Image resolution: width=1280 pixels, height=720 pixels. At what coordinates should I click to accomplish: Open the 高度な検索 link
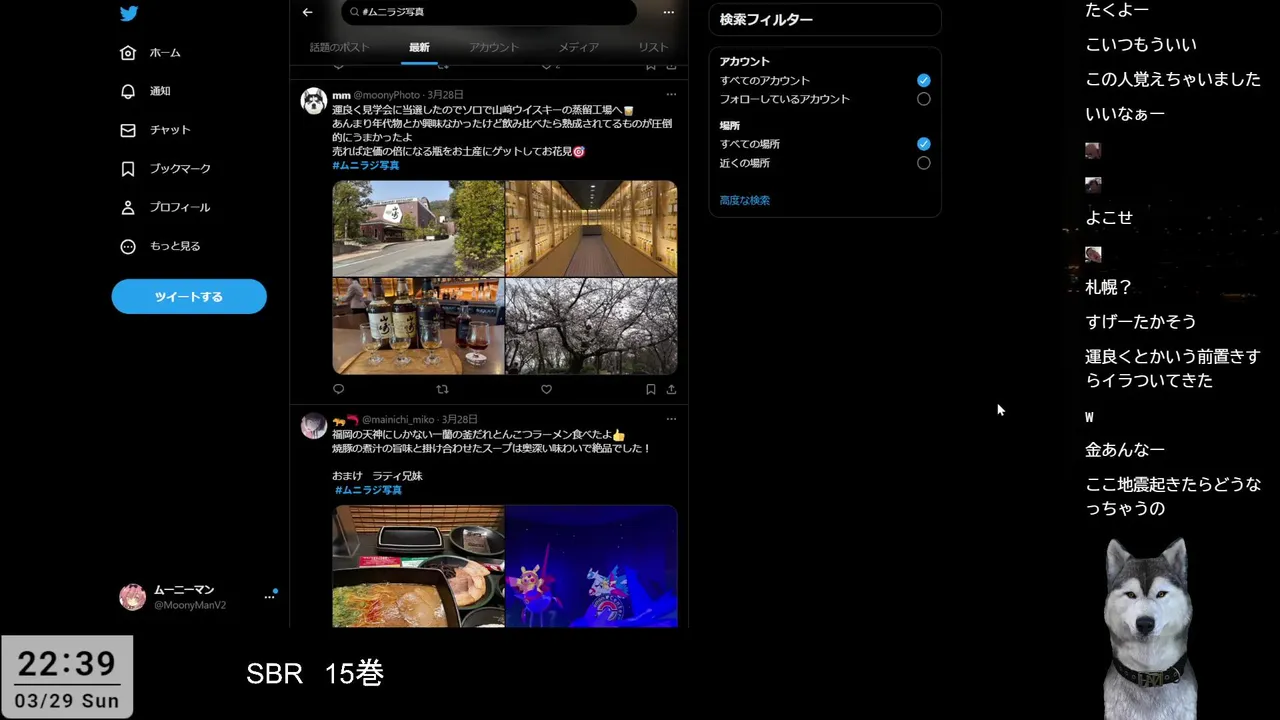[745, 200]
